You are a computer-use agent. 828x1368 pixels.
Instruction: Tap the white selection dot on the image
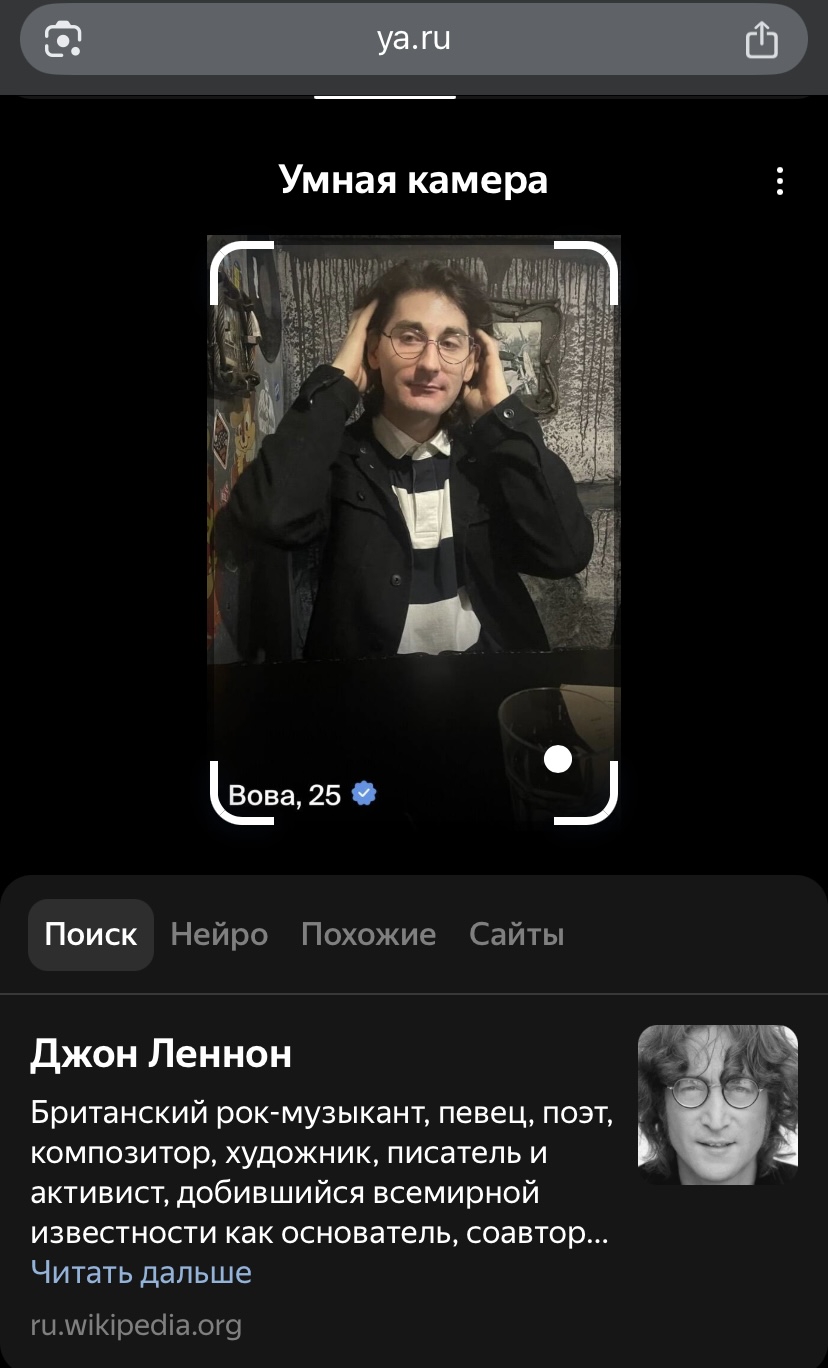click(558, 759)
